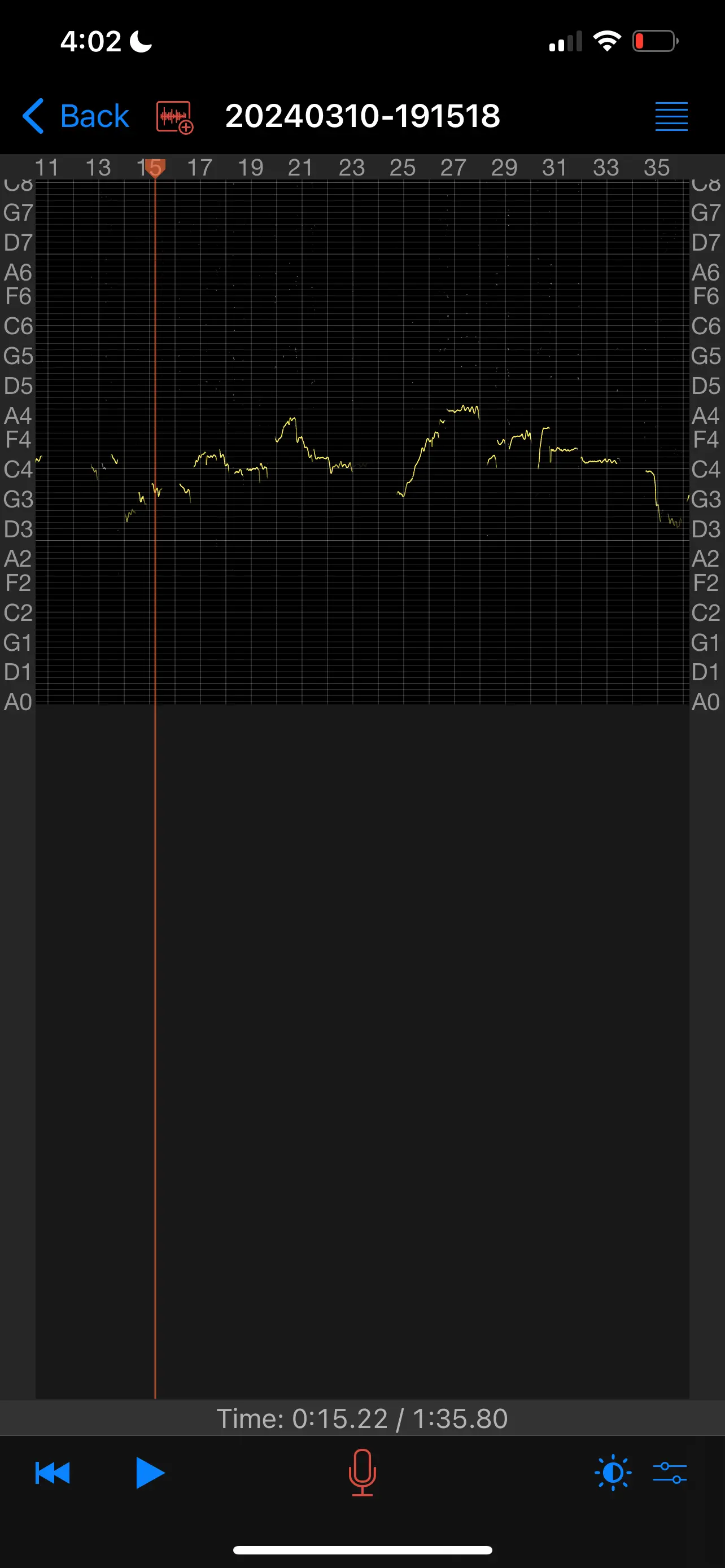
Task: Go back to the previous screen
Action: pyautogui.click(x=76, y=116)
